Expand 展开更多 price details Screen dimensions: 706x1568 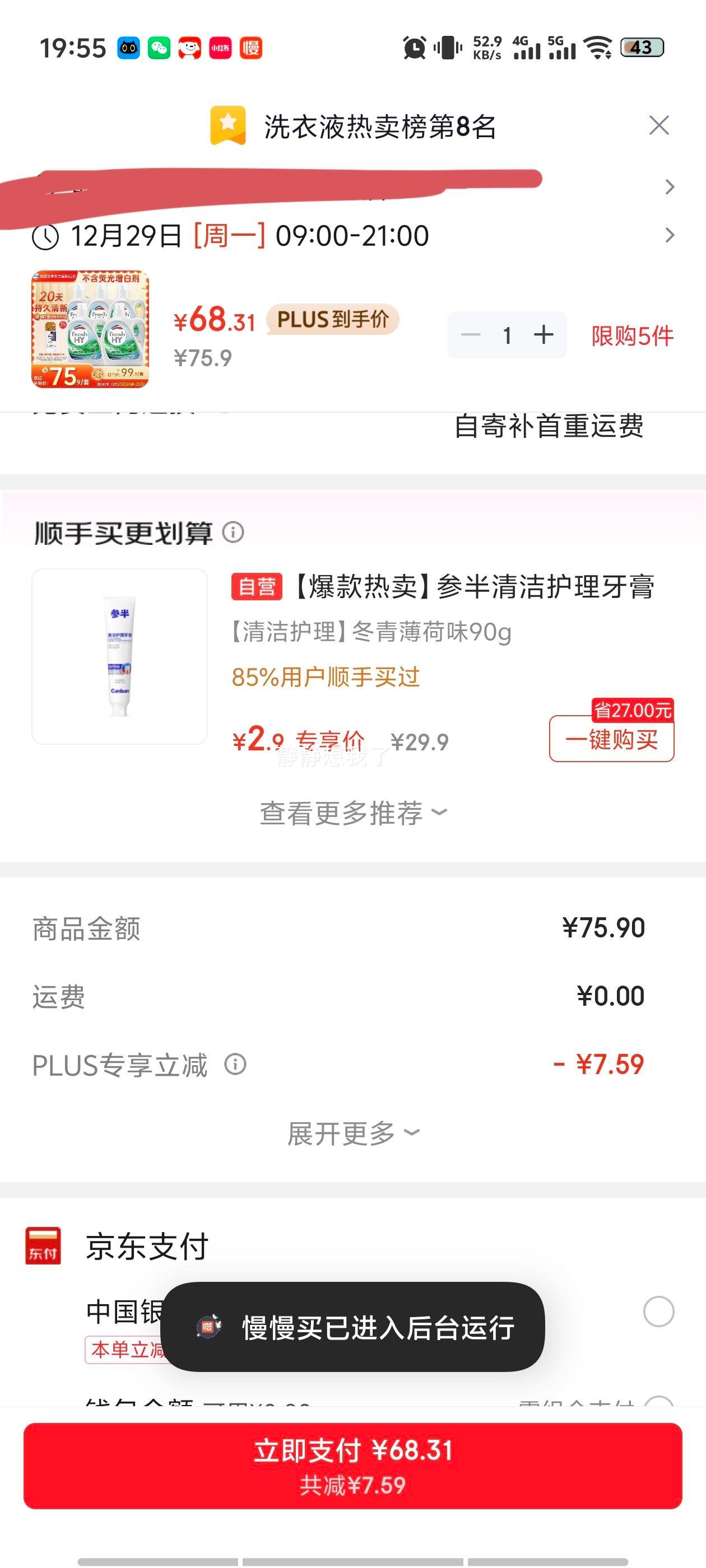pyautogui.click(x=352, y=1132)
